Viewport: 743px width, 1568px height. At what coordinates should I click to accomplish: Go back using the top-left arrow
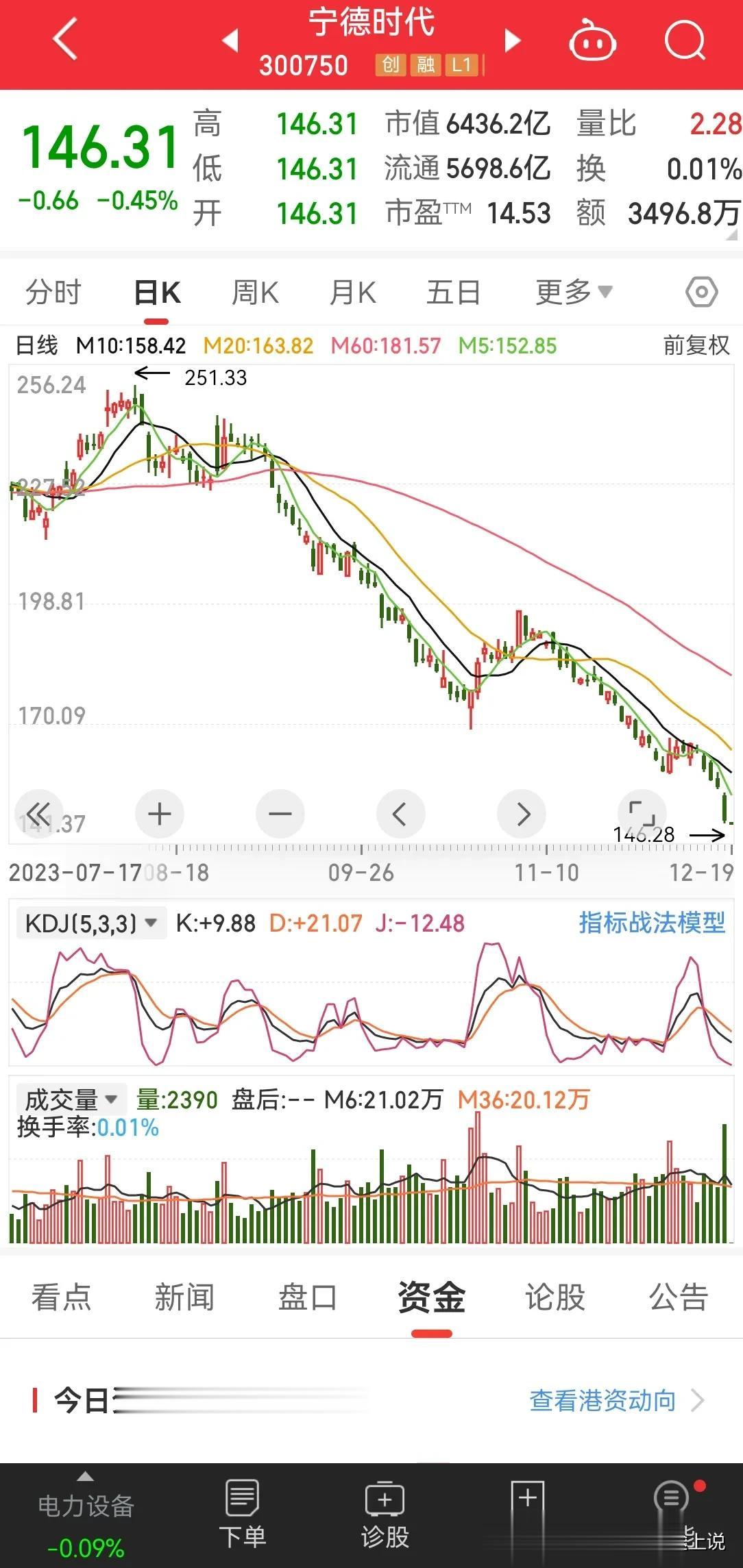point(64,39)
